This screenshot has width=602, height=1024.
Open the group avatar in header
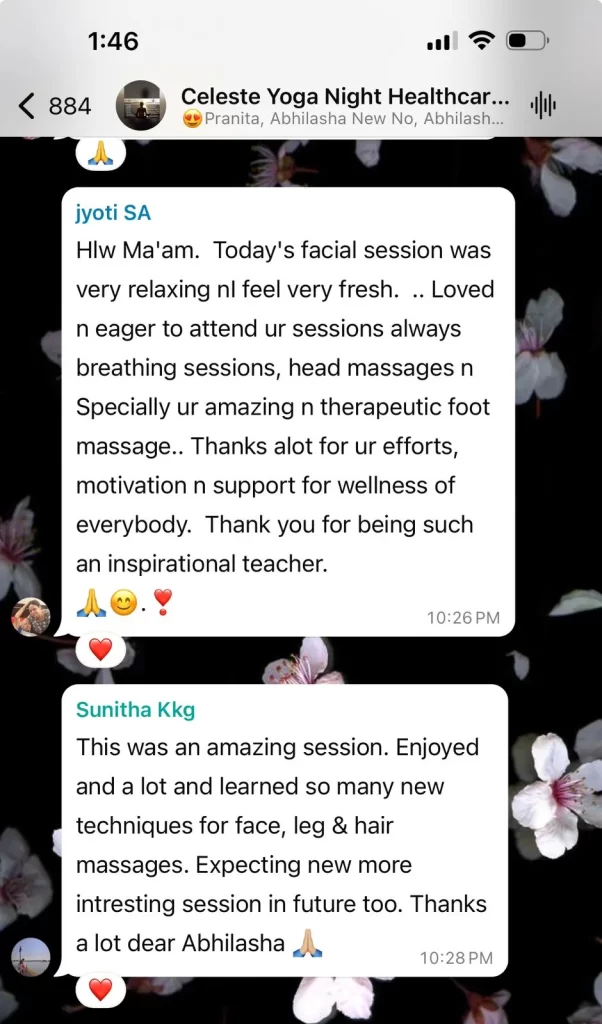[x=141, y=105]
